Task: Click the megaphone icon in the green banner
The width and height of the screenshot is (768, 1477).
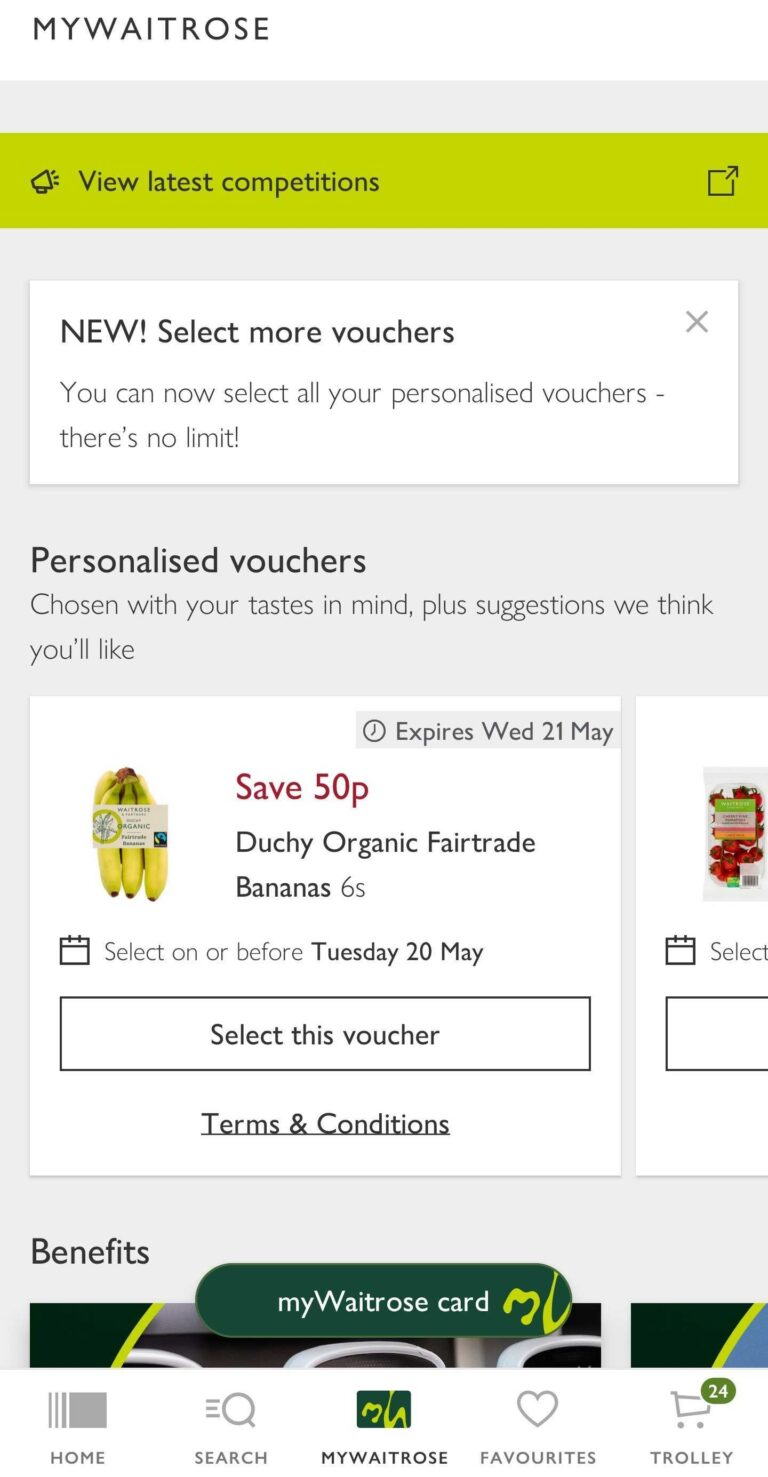Action: tap(45, 181)
